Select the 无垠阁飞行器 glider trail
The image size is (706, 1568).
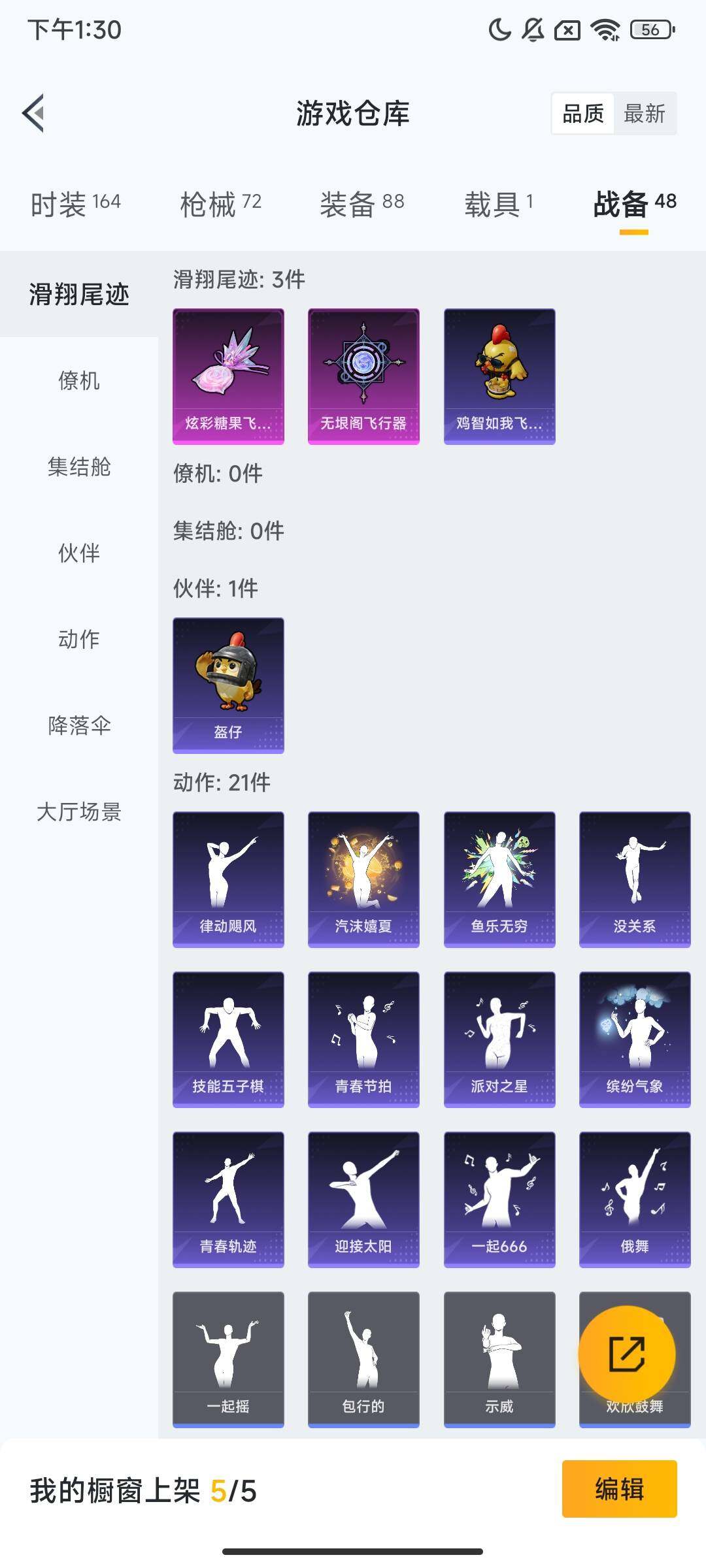[x=363, y=376]
